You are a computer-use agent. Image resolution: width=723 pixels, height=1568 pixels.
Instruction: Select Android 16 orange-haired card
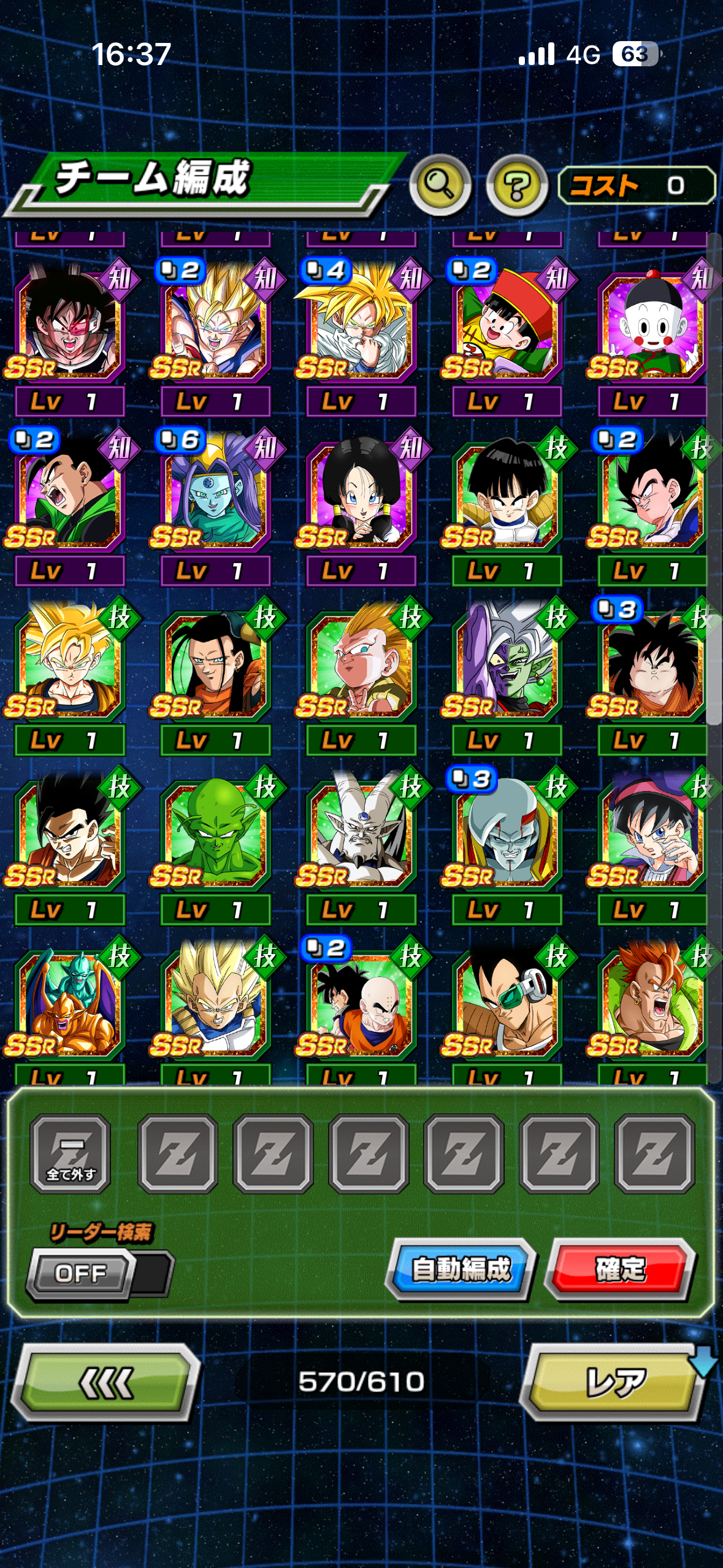point(652,1004)
